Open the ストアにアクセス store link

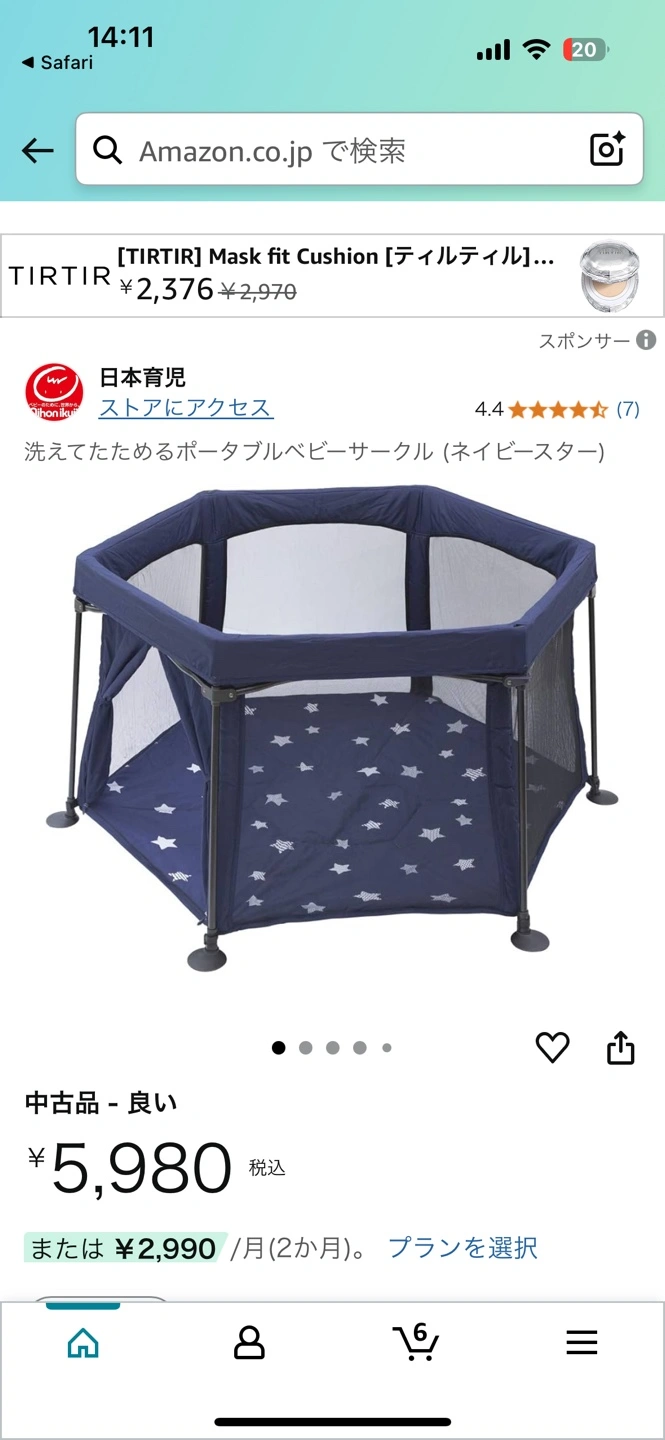(186, 408)
